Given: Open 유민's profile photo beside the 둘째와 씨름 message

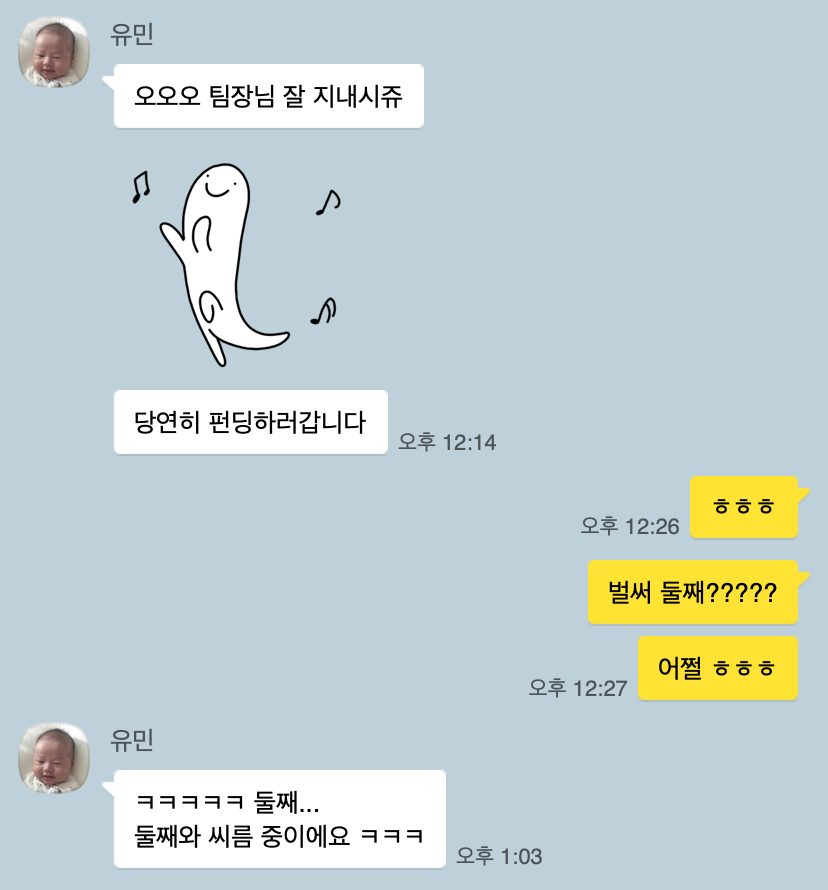Looking at the screenshot, I should point(54,758).
